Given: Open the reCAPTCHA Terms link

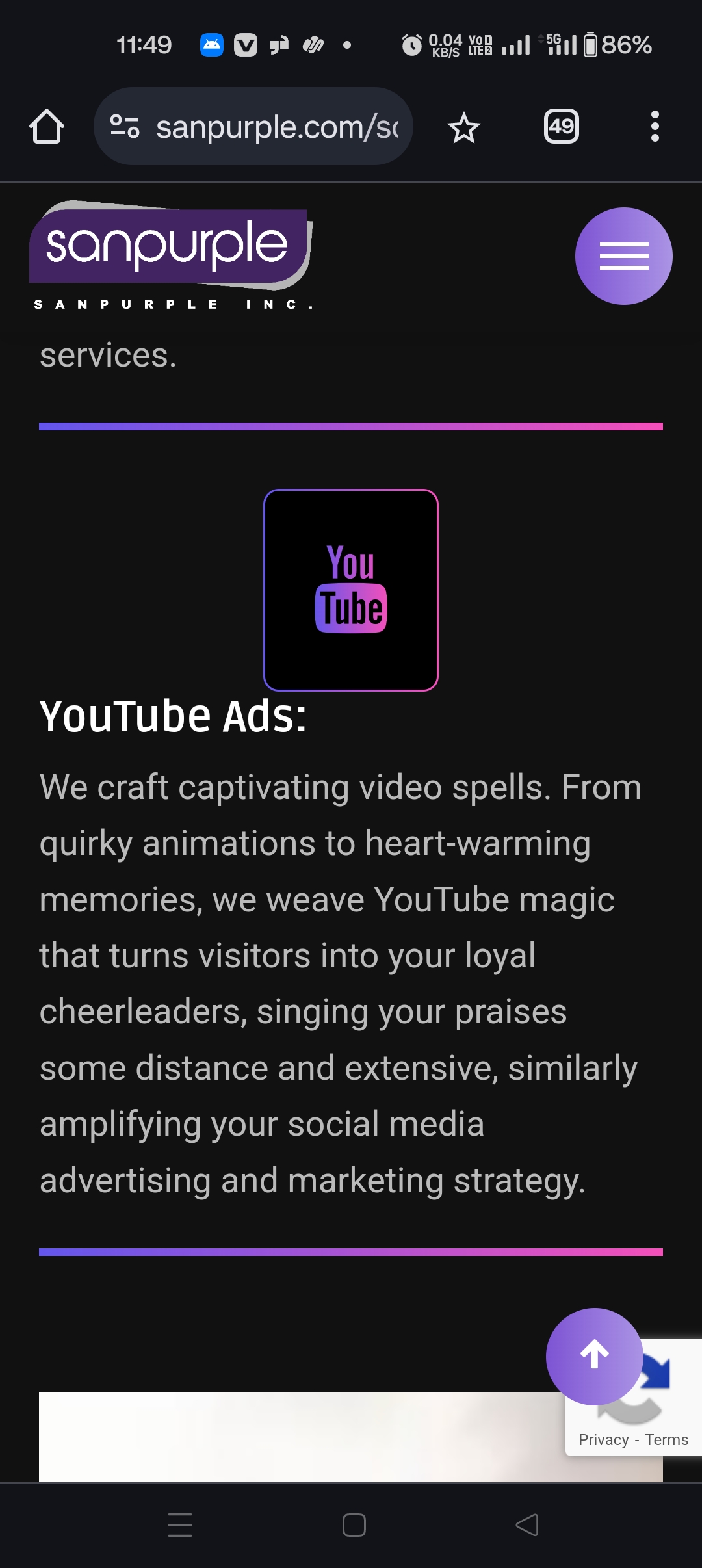Looking at the screenshot, I should pyautogui.click(x=667, y=1440).
